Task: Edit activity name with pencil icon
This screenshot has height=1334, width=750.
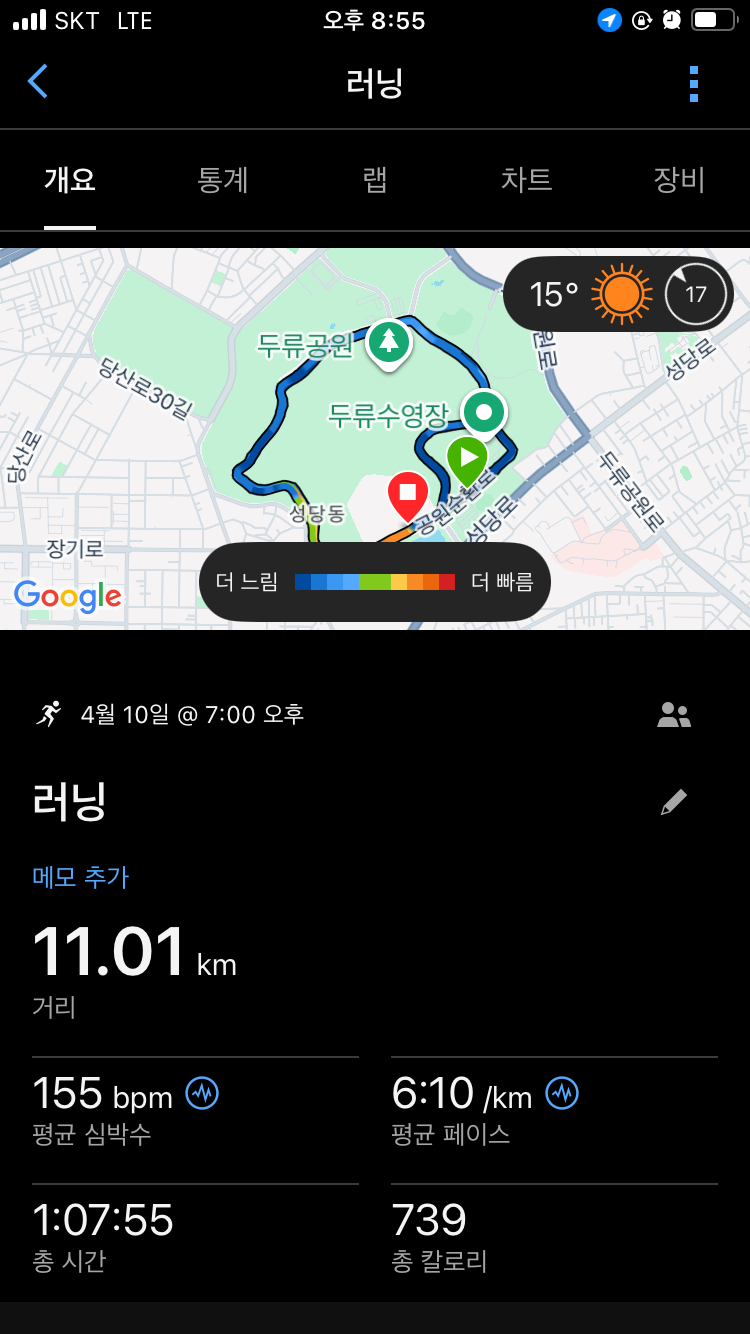Action: (674, 802)
